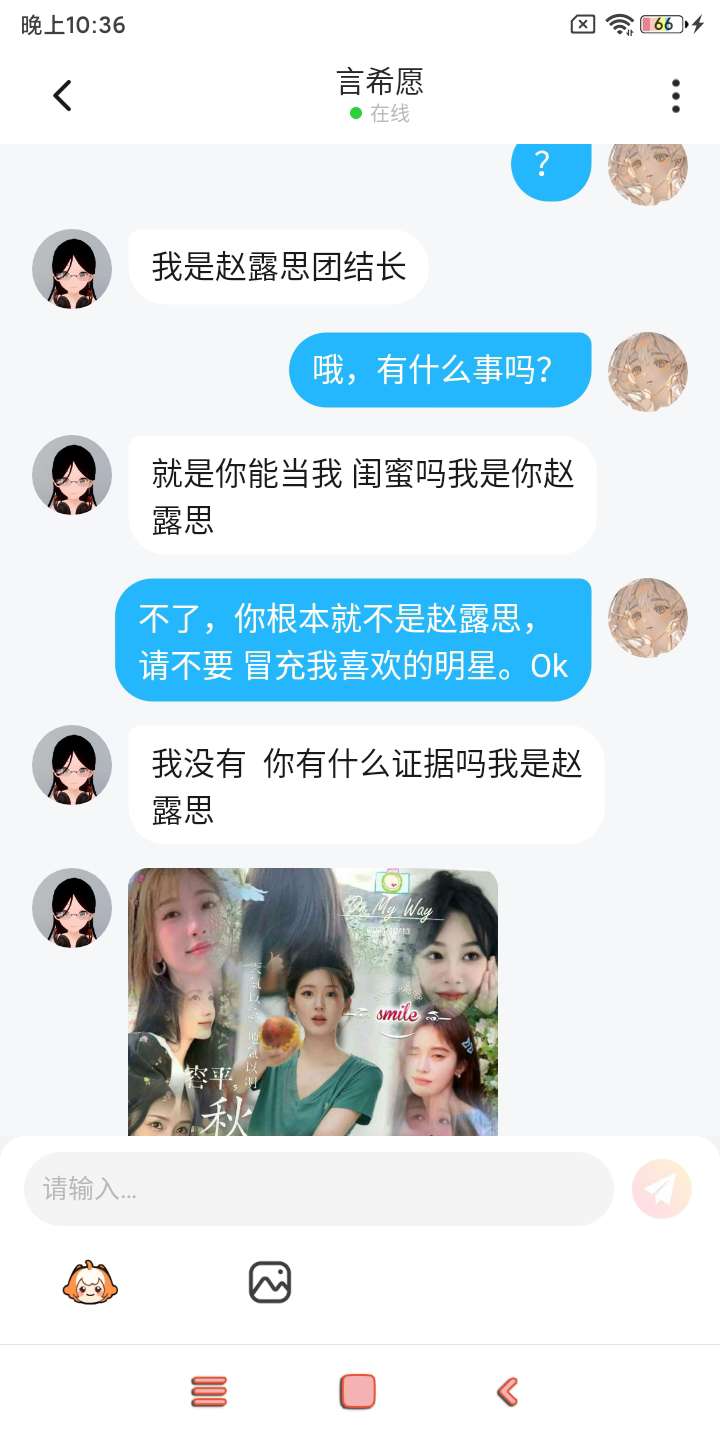The image size is (720, 1440).
Task: Open the received photo collage image
Action: pos(312,1002)
